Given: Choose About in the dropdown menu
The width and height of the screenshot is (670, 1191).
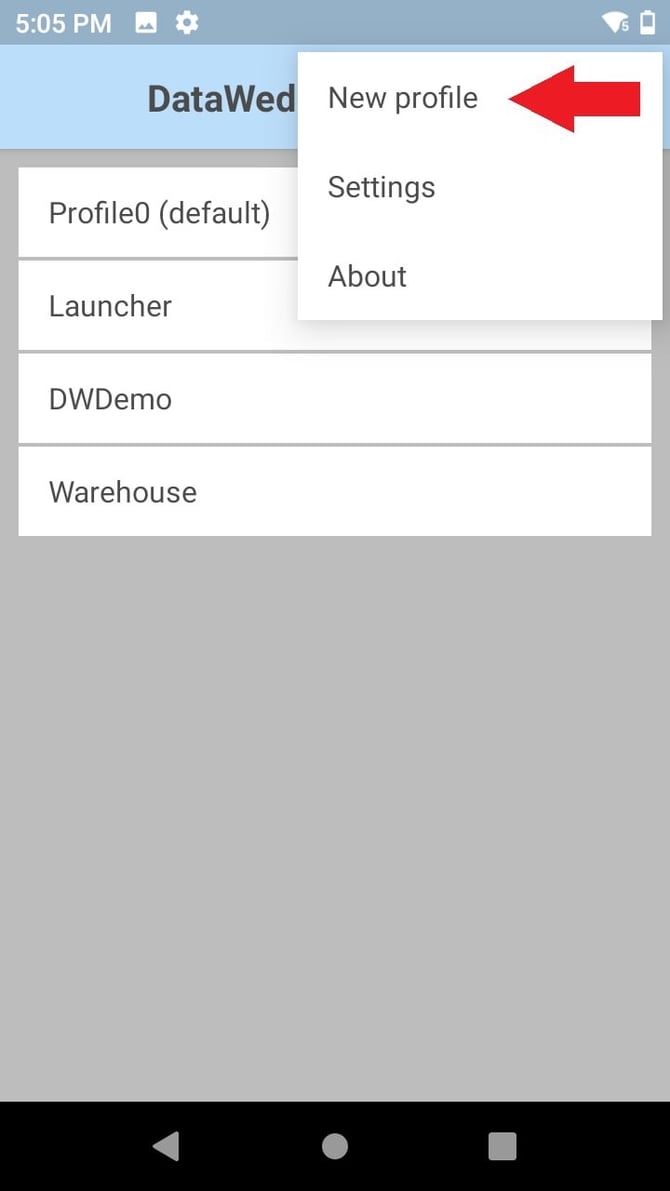Looking at the screenshot, I should [367, 276].
